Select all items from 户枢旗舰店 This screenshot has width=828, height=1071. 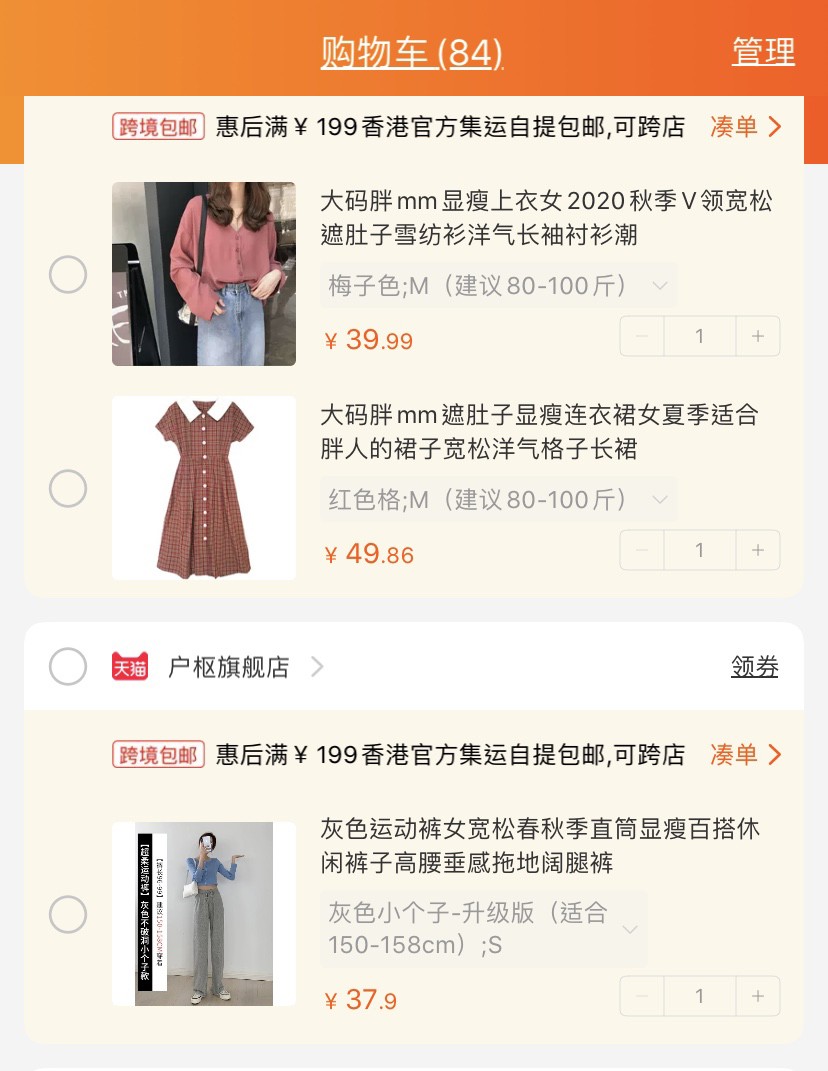point(68,666)
